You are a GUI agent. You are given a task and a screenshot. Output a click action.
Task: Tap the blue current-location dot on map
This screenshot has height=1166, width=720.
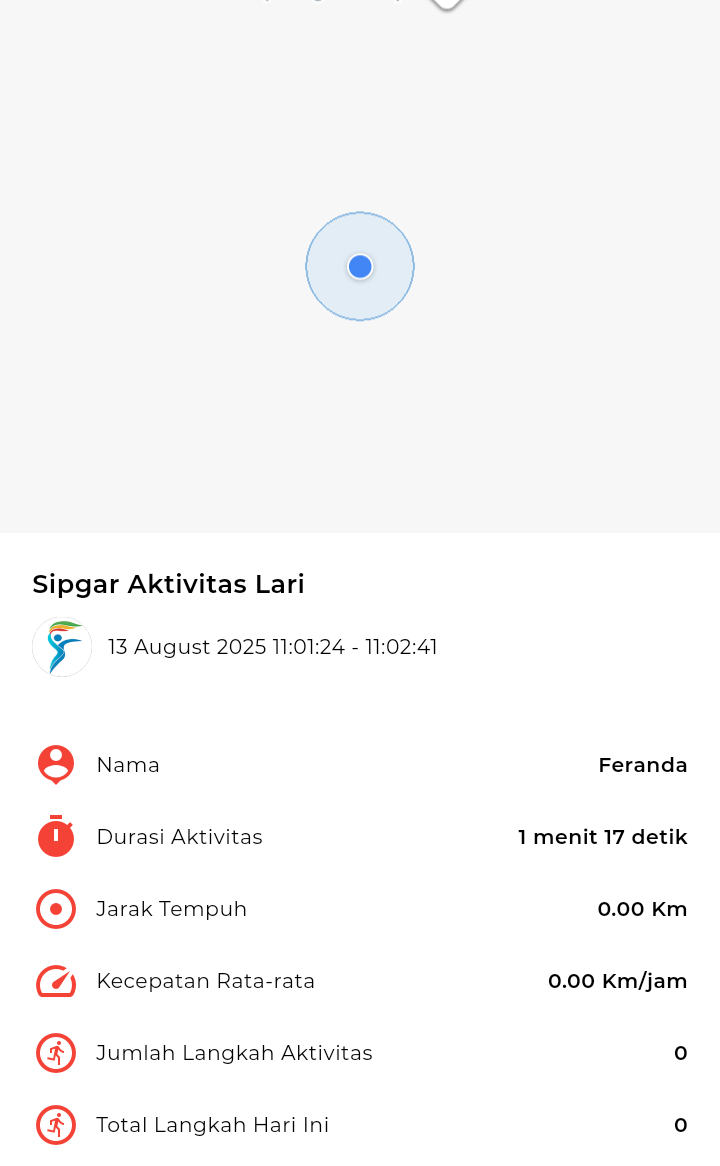[x=360, y=266]
